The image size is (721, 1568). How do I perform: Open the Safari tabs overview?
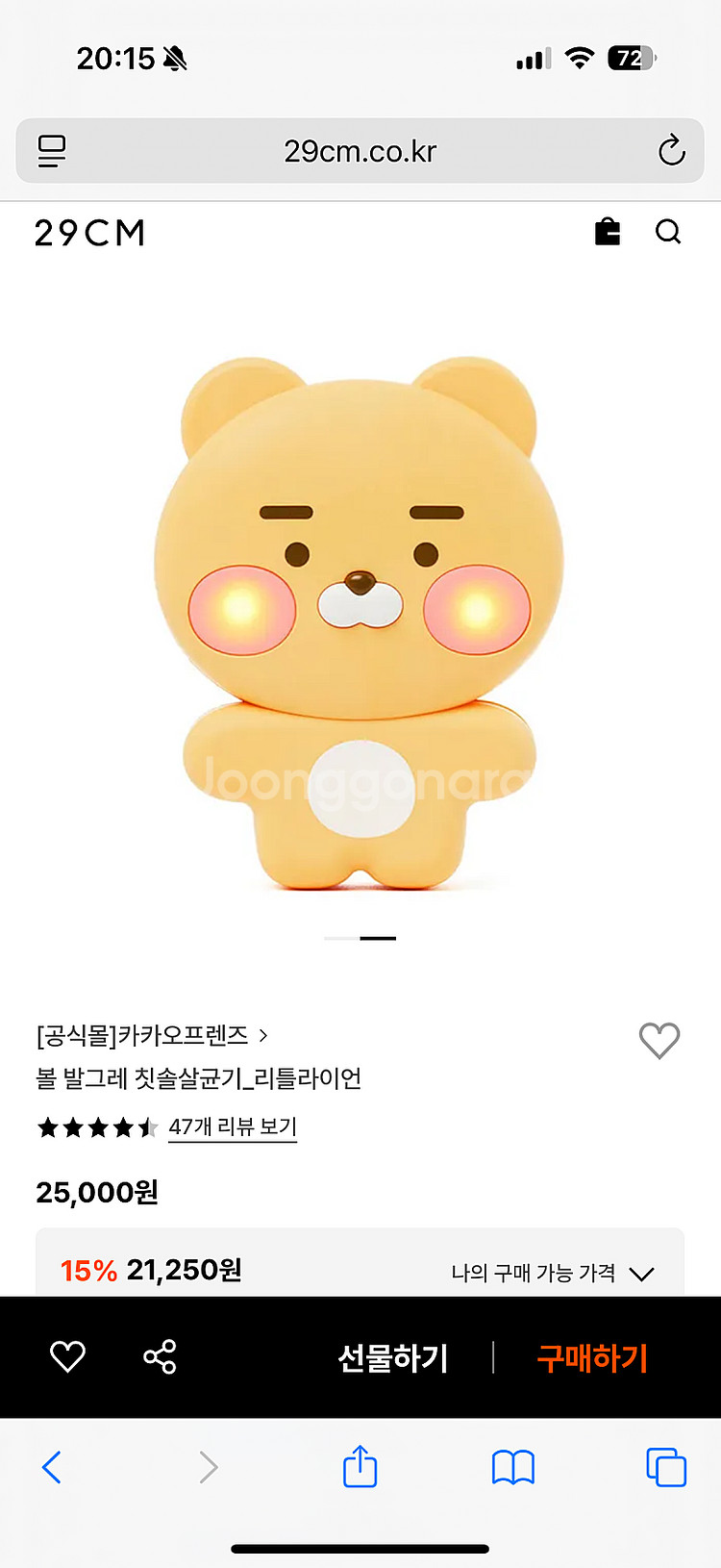pos(666,1467)
